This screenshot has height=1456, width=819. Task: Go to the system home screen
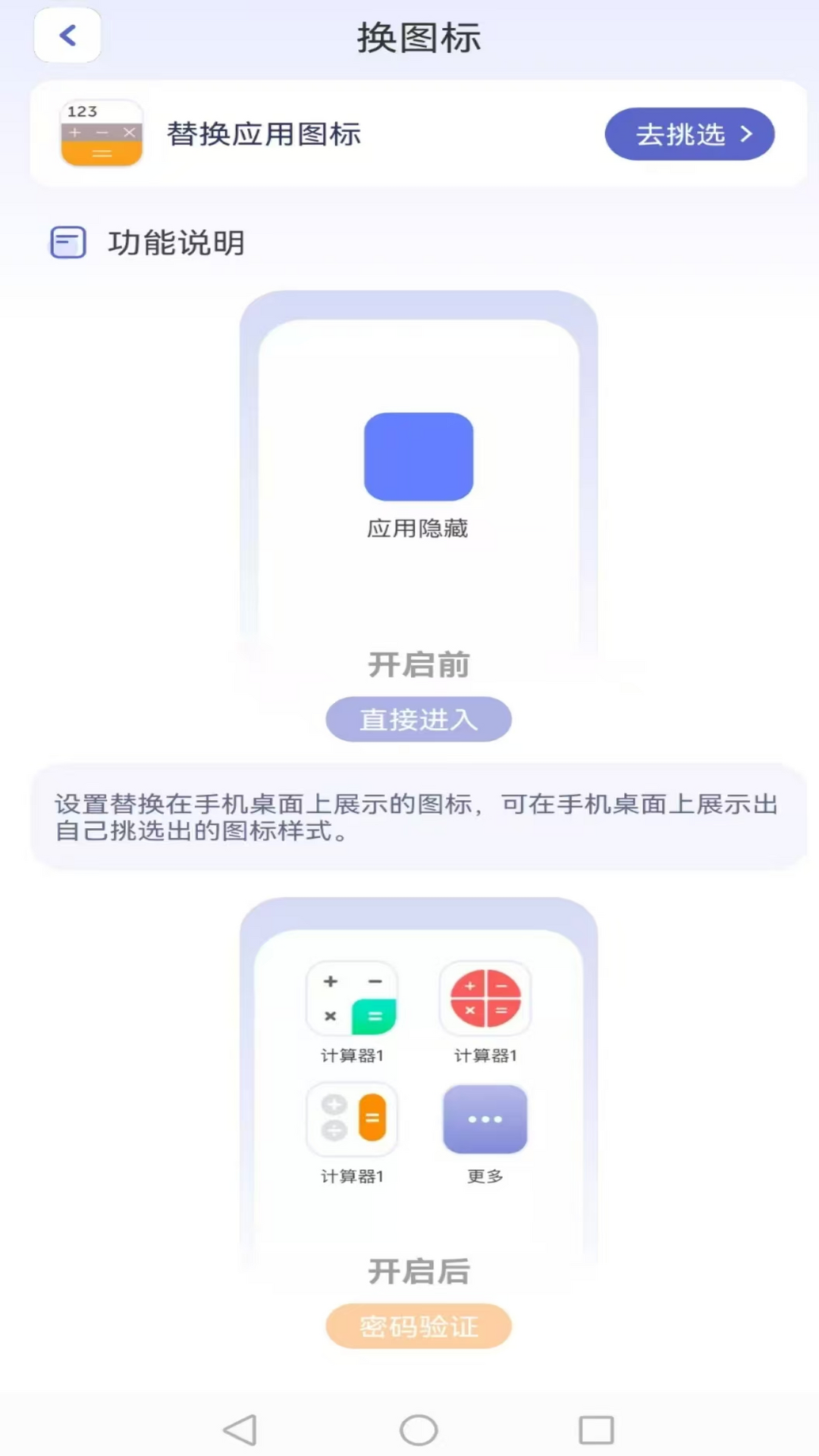(419, 1429)
